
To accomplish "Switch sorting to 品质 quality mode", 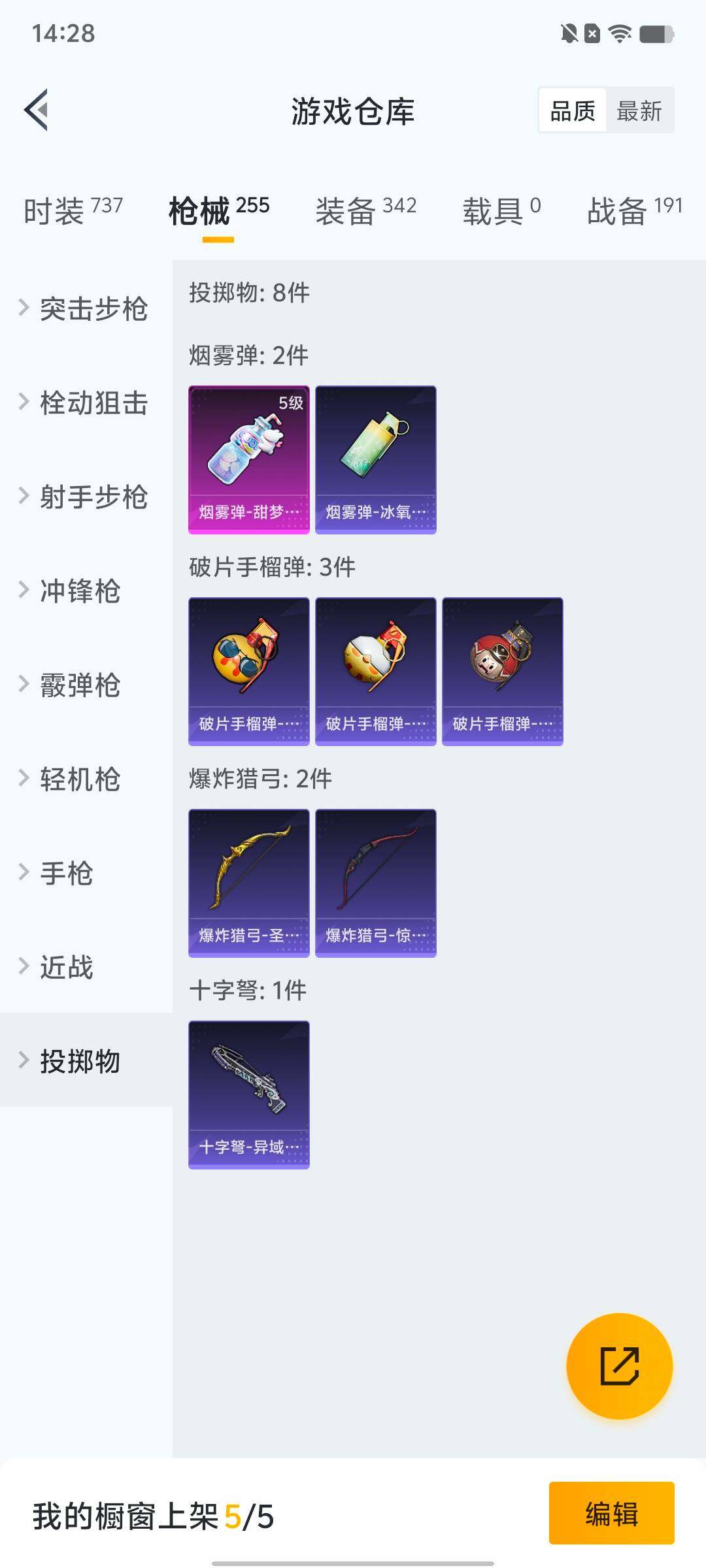I will [572, 110].
